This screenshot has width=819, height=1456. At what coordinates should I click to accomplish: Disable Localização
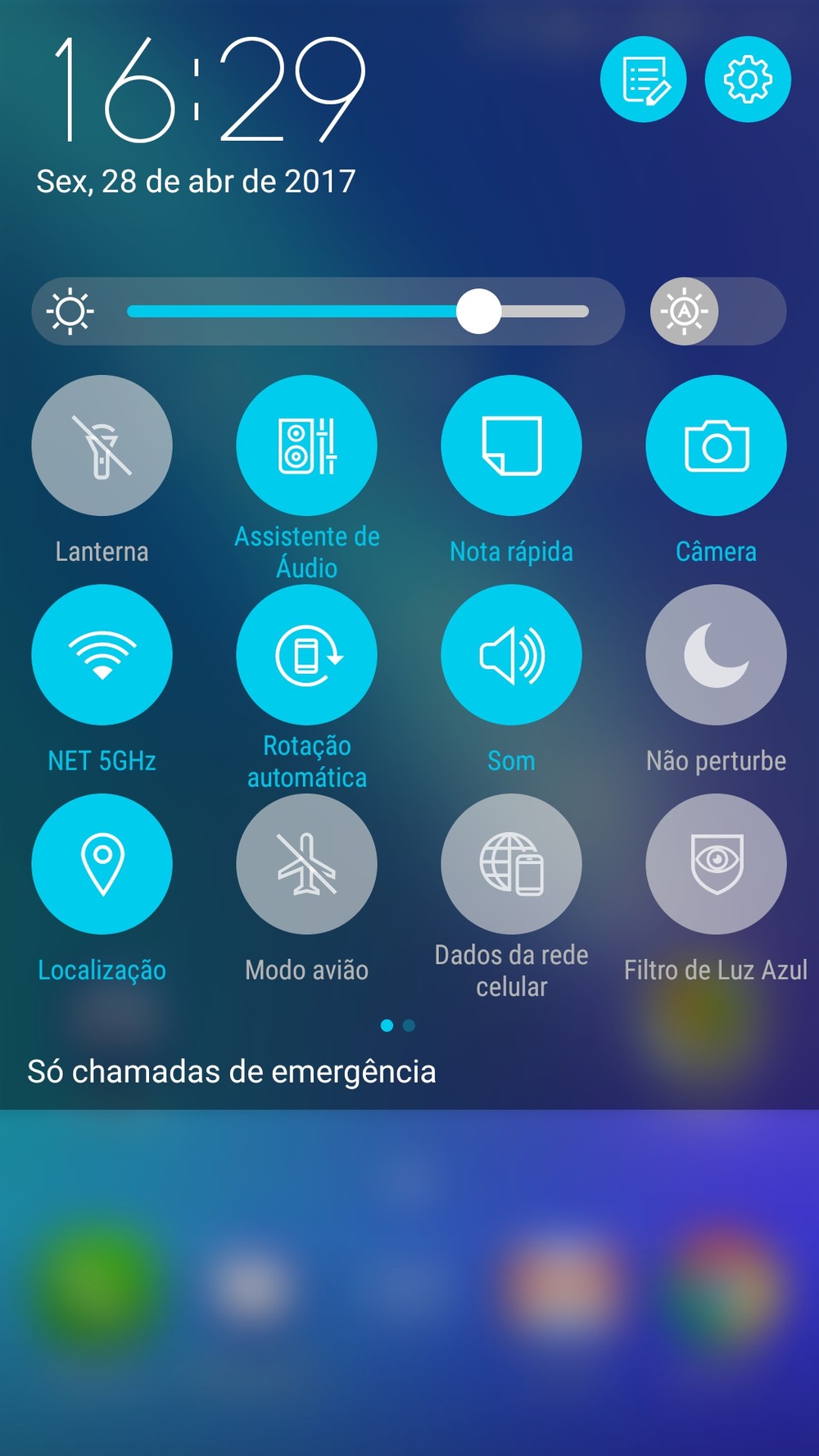click(102, 864)
